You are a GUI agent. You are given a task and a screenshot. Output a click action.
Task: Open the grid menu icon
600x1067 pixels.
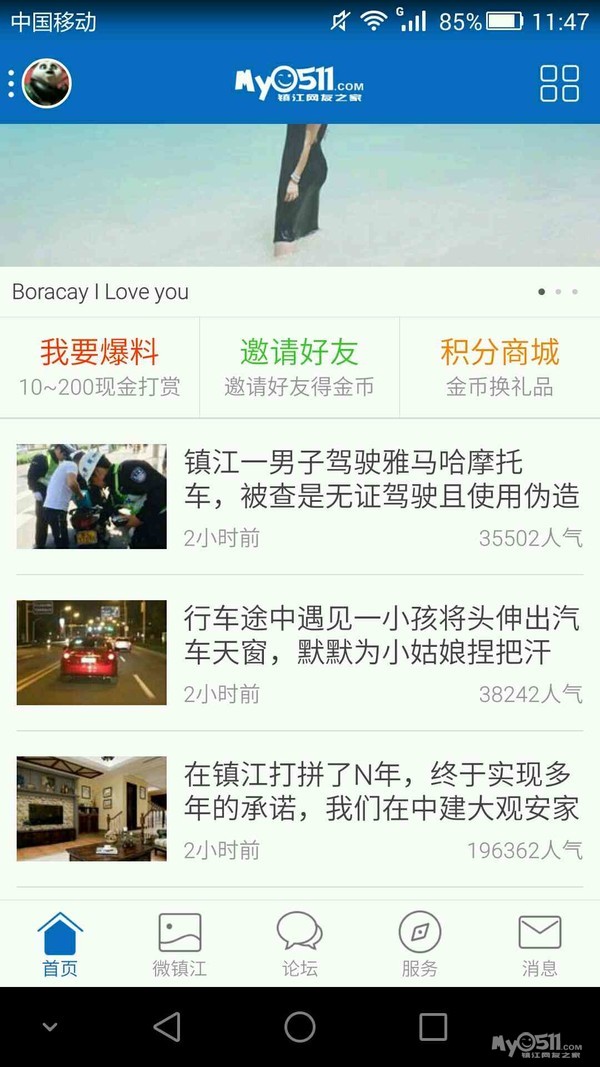559,83
